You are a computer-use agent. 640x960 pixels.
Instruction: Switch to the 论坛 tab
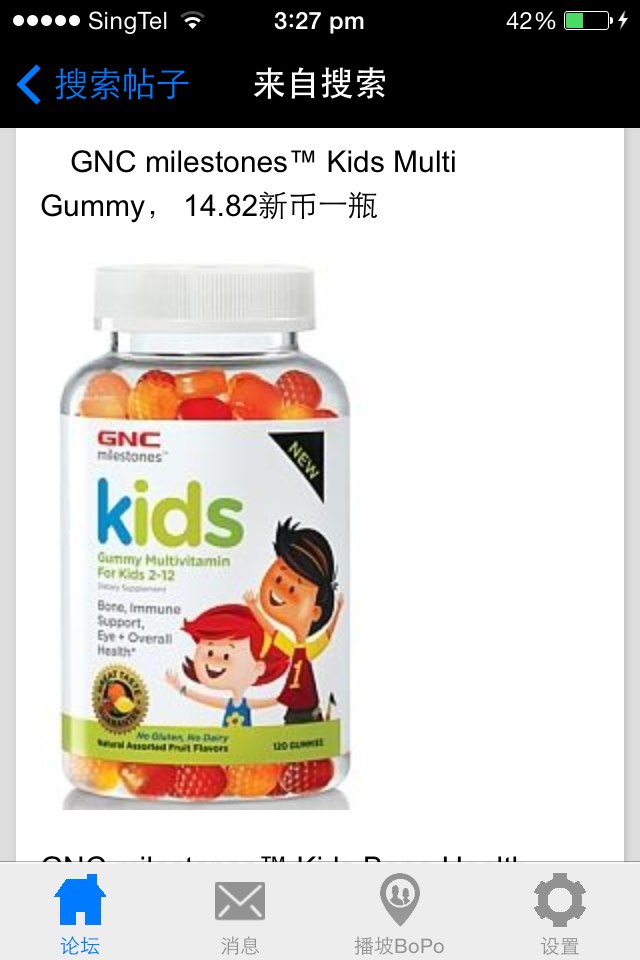(80, 912)
